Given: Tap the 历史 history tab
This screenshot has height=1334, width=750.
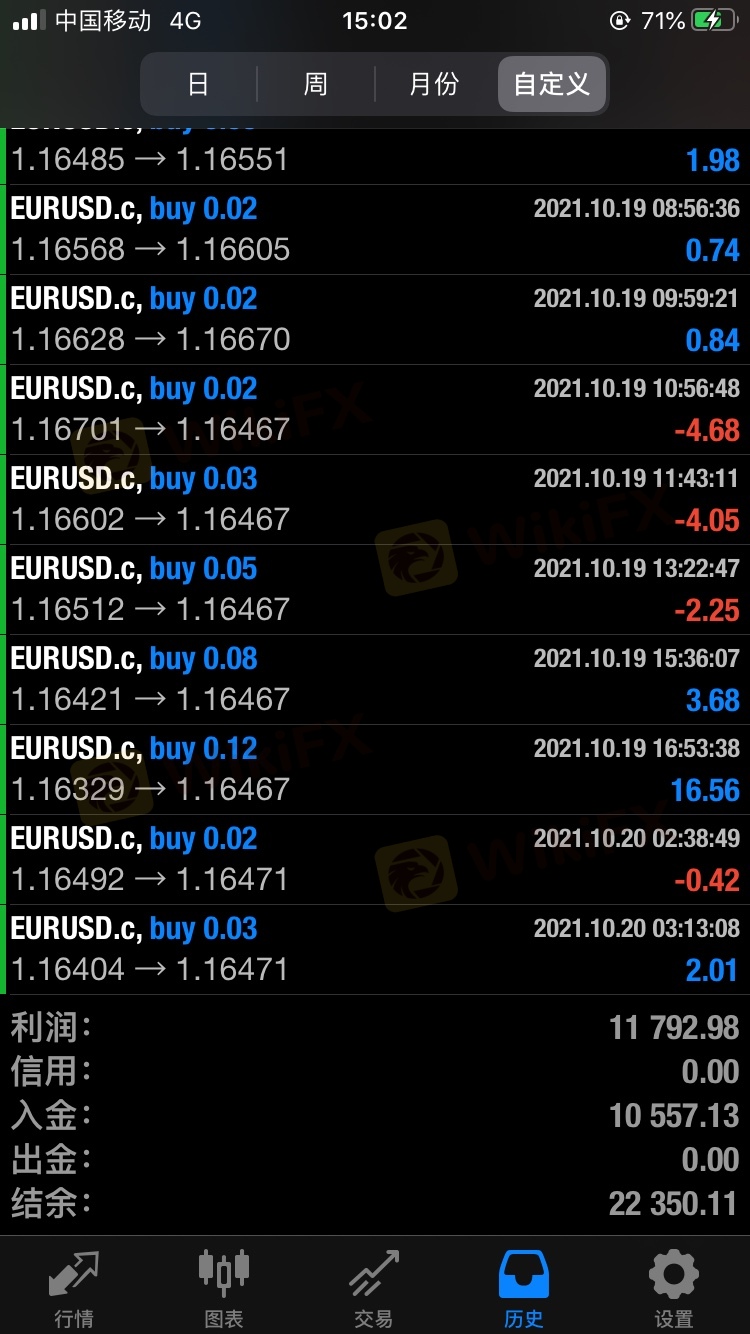Looking at the screenshot, I should coord(524,1289).
